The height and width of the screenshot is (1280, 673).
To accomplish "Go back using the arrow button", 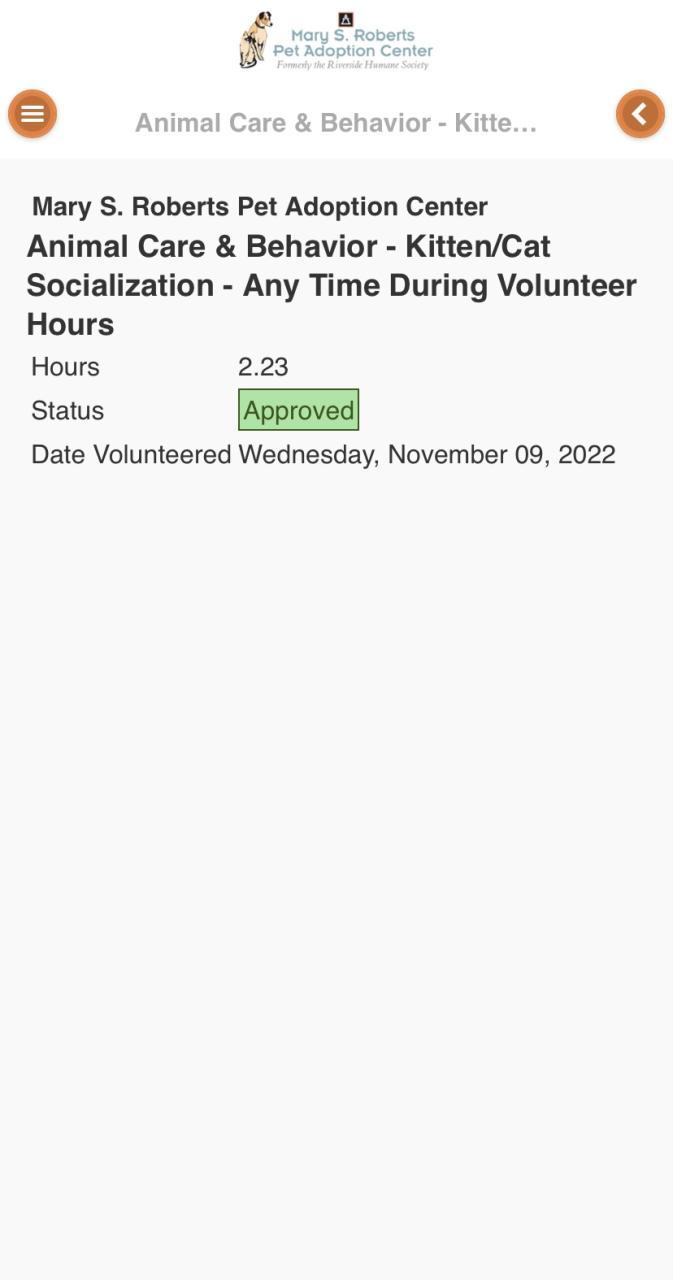I will pos(640,114).
